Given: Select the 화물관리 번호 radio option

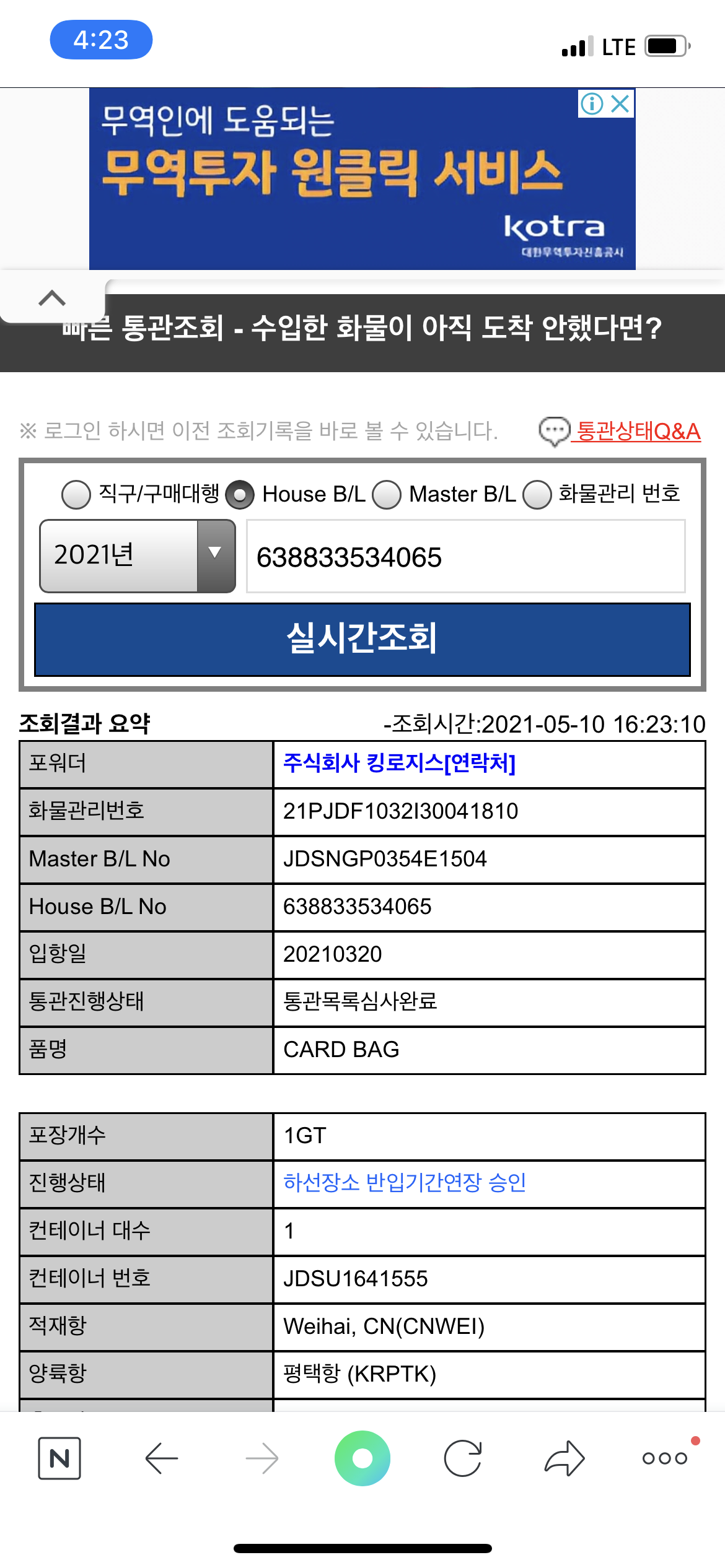Looking at the screenshot, I should tap(537, 495).
